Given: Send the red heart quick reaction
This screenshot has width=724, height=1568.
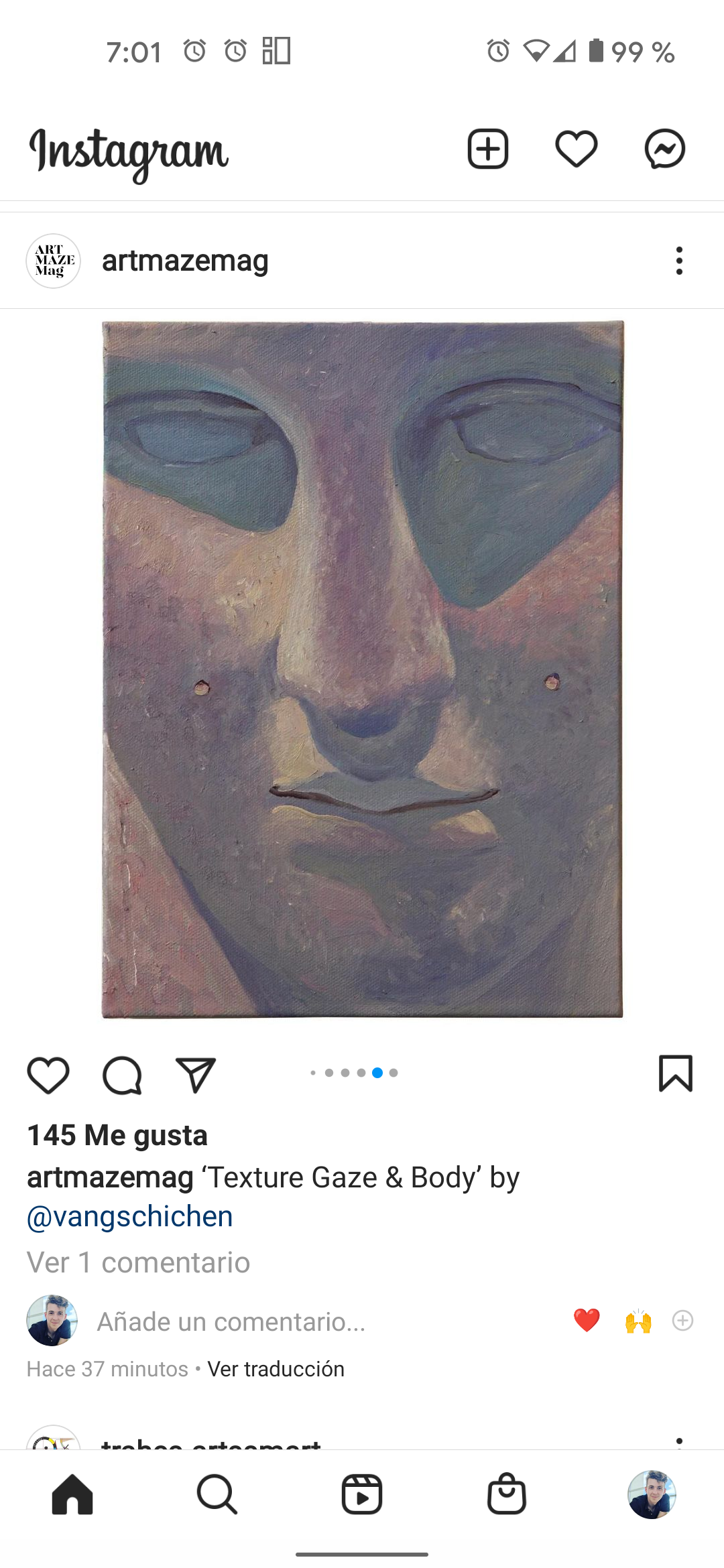Looking at the screenshot, I should tap(587, 1321).
